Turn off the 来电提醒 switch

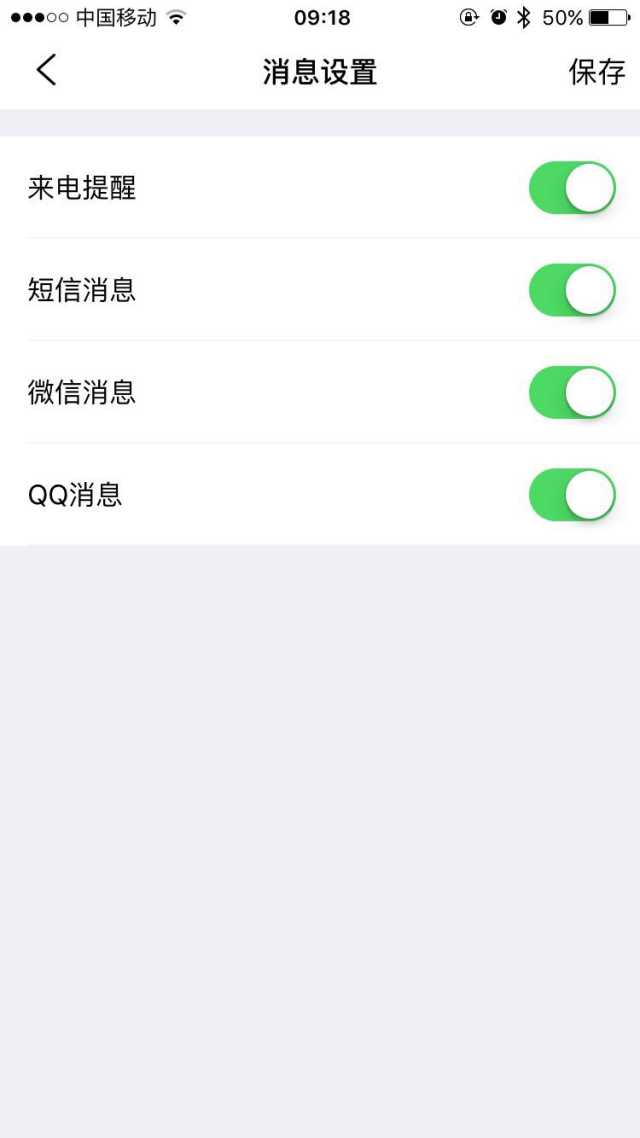573,188
